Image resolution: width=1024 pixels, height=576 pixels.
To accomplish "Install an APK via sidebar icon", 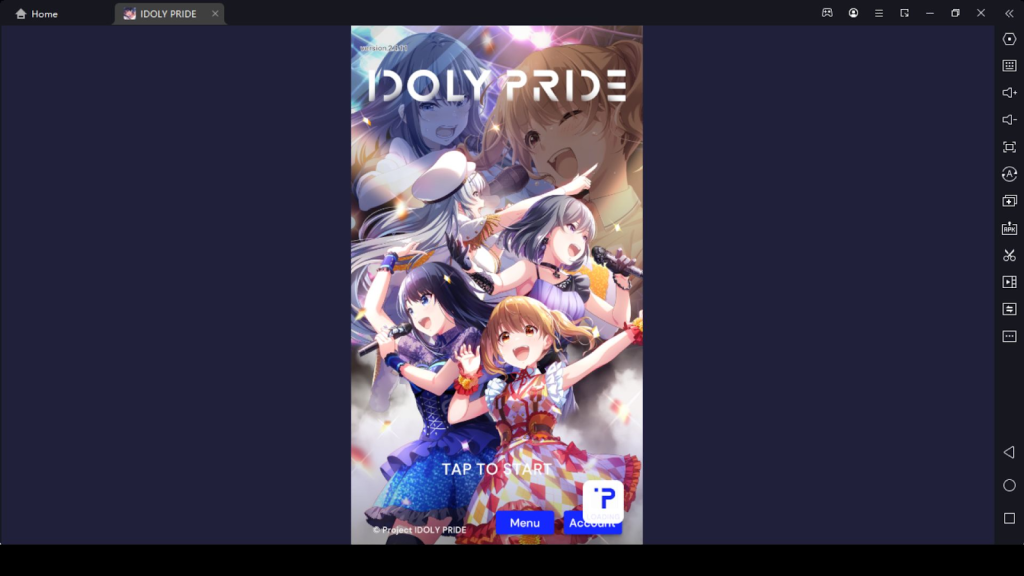I will pos(1009,228).
